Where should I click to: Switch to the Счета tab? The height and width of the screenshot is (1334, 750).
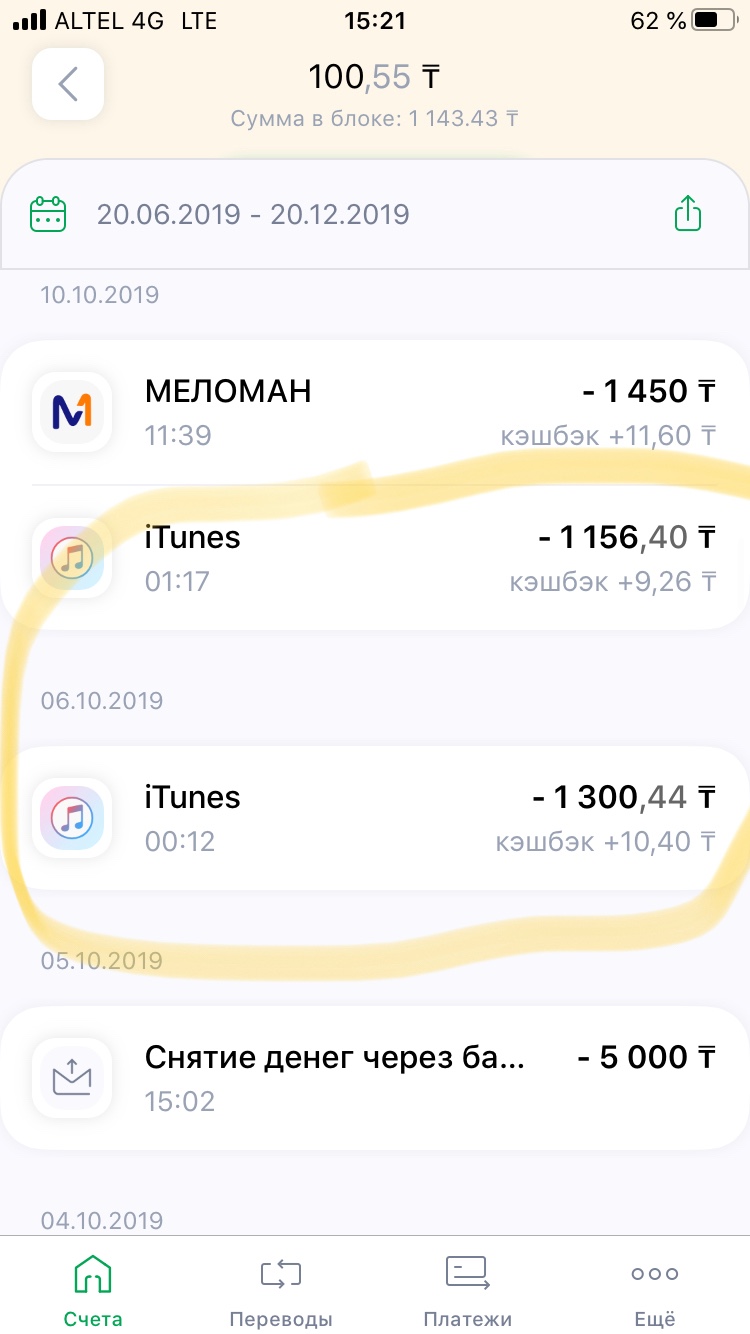click(93, 1290)
